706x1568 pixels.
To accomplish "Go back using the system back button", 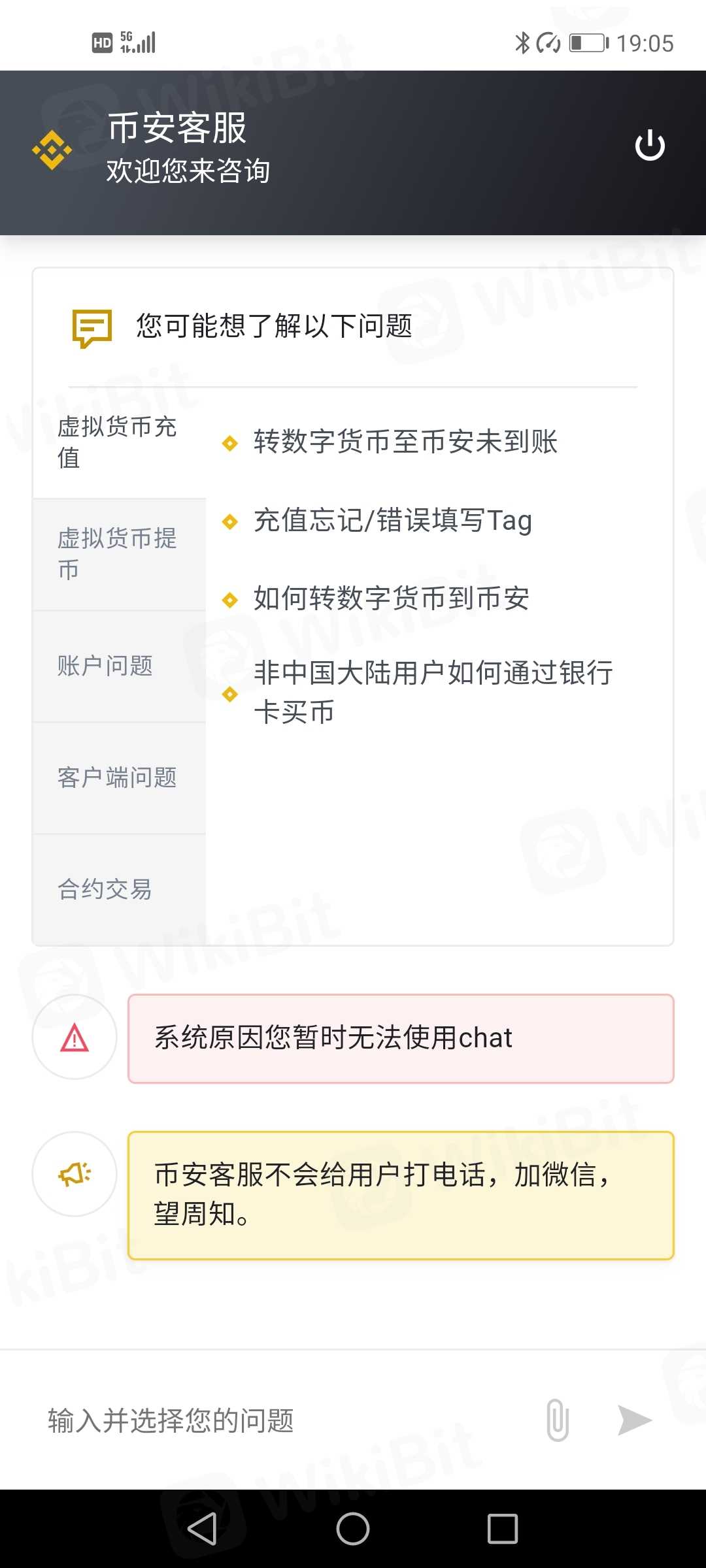I will tap(202, 1529).
